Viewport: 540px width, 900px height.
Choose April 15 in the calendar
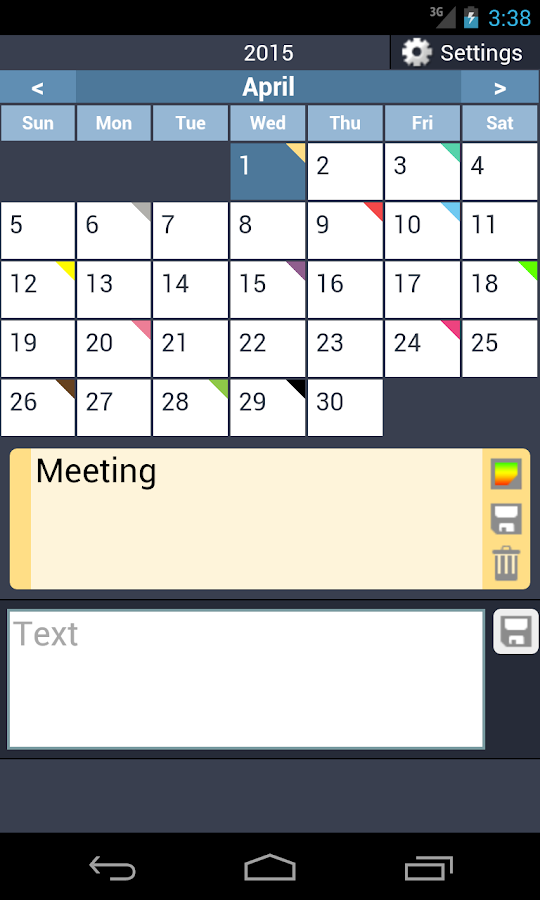[268, 289]
